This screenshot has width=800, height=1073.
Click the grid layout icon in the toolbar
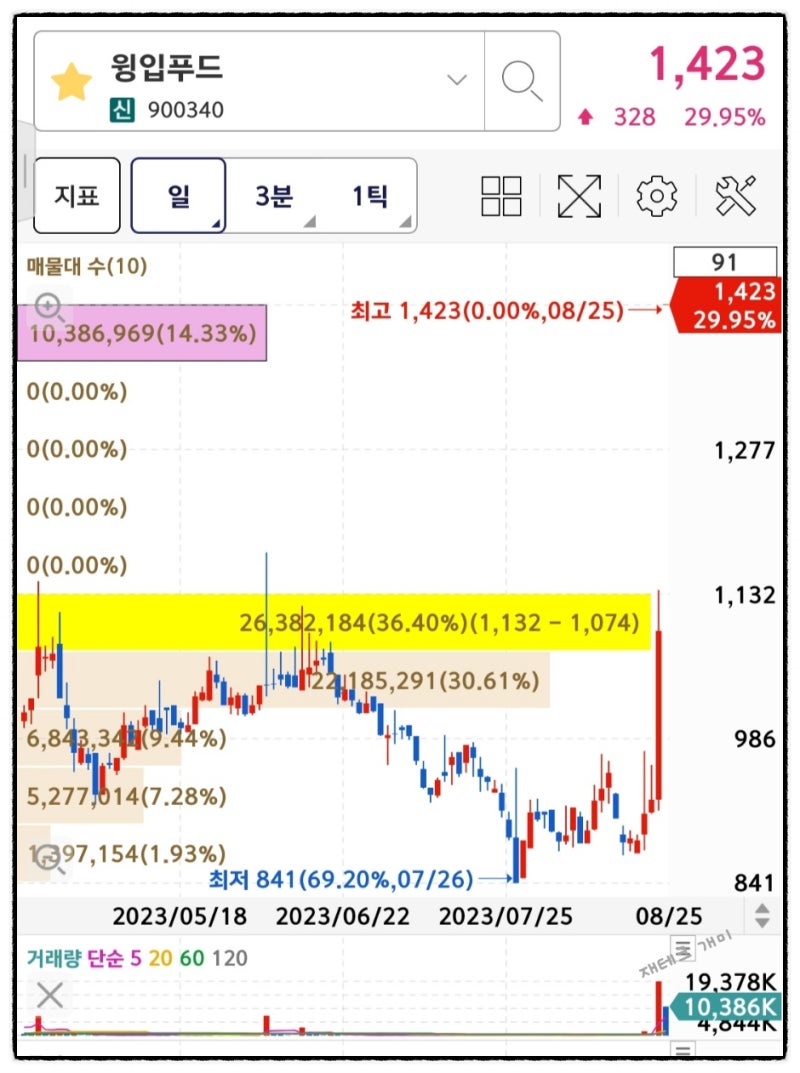coord(500,197)
